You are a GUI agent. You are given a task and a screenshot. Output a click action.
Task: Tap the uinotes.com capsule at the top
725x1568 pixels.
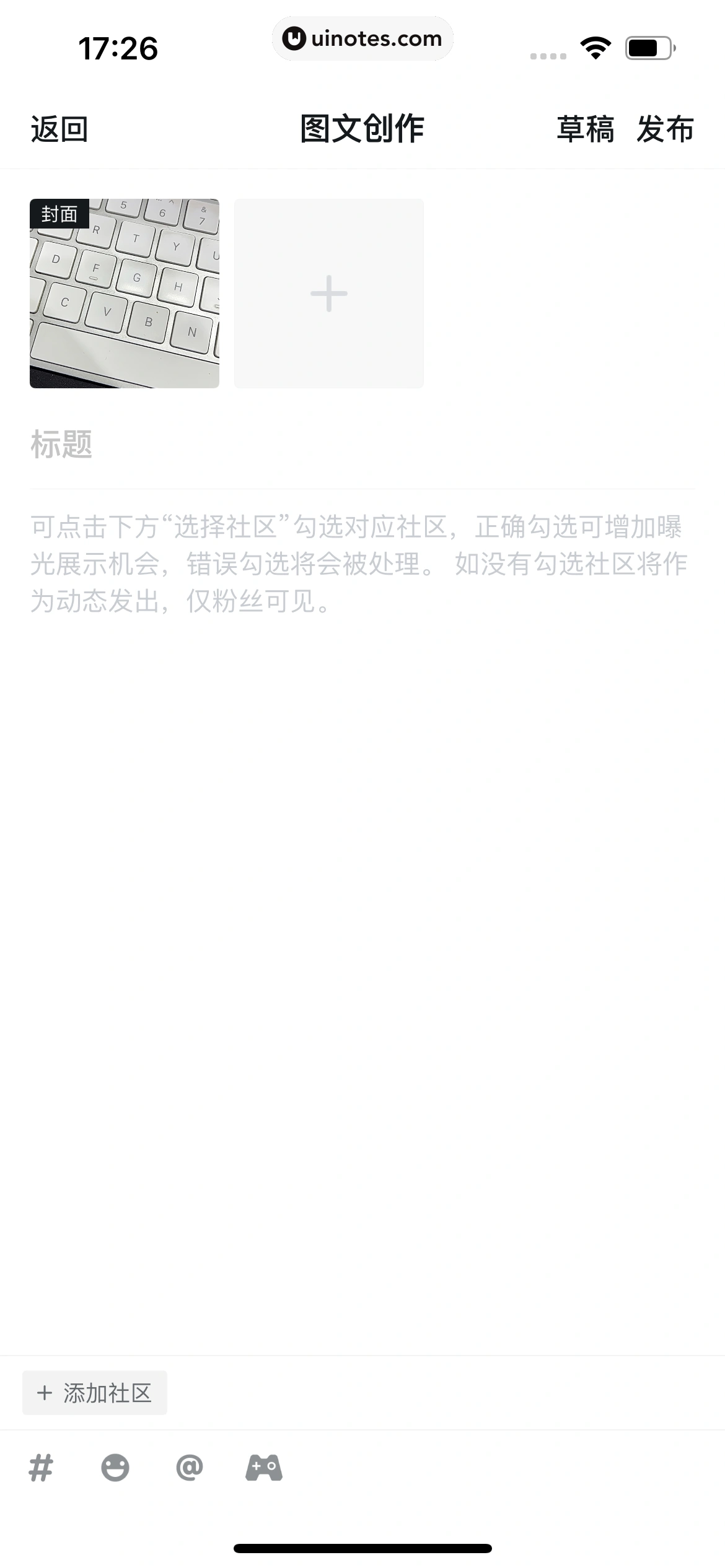pos(362,38)
